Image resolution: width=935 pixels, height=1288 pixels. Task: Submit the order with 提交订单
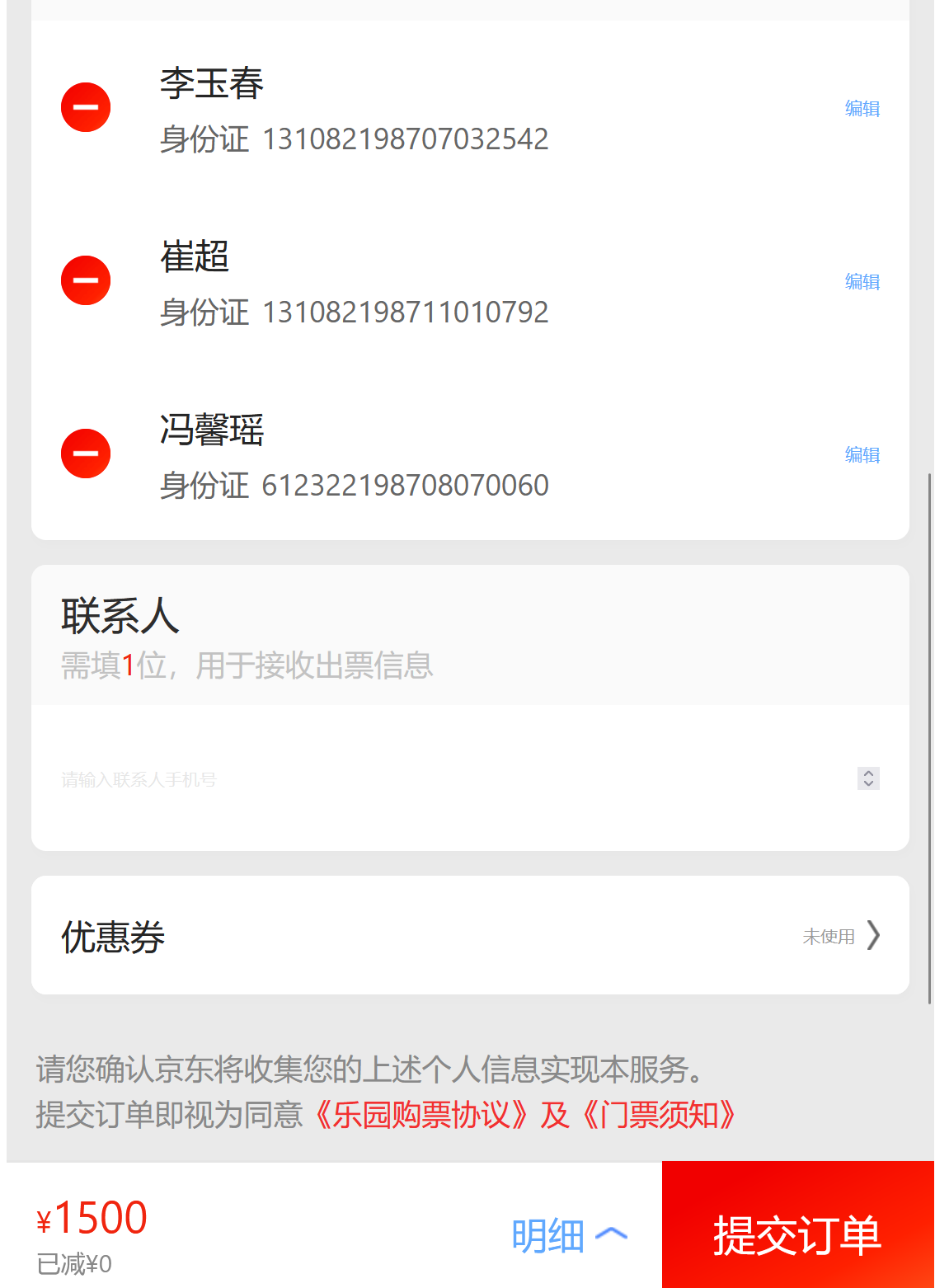pos(797,1235)
